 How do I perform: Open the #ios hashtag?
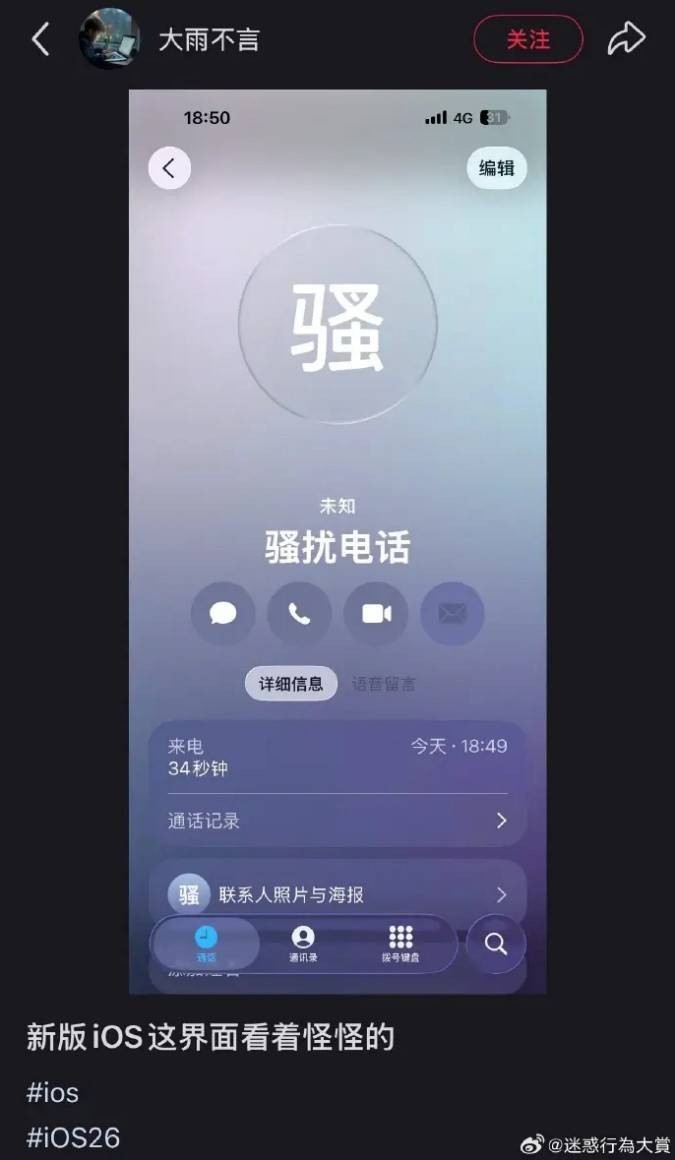pyautogui.click(x=52, y=1092)
